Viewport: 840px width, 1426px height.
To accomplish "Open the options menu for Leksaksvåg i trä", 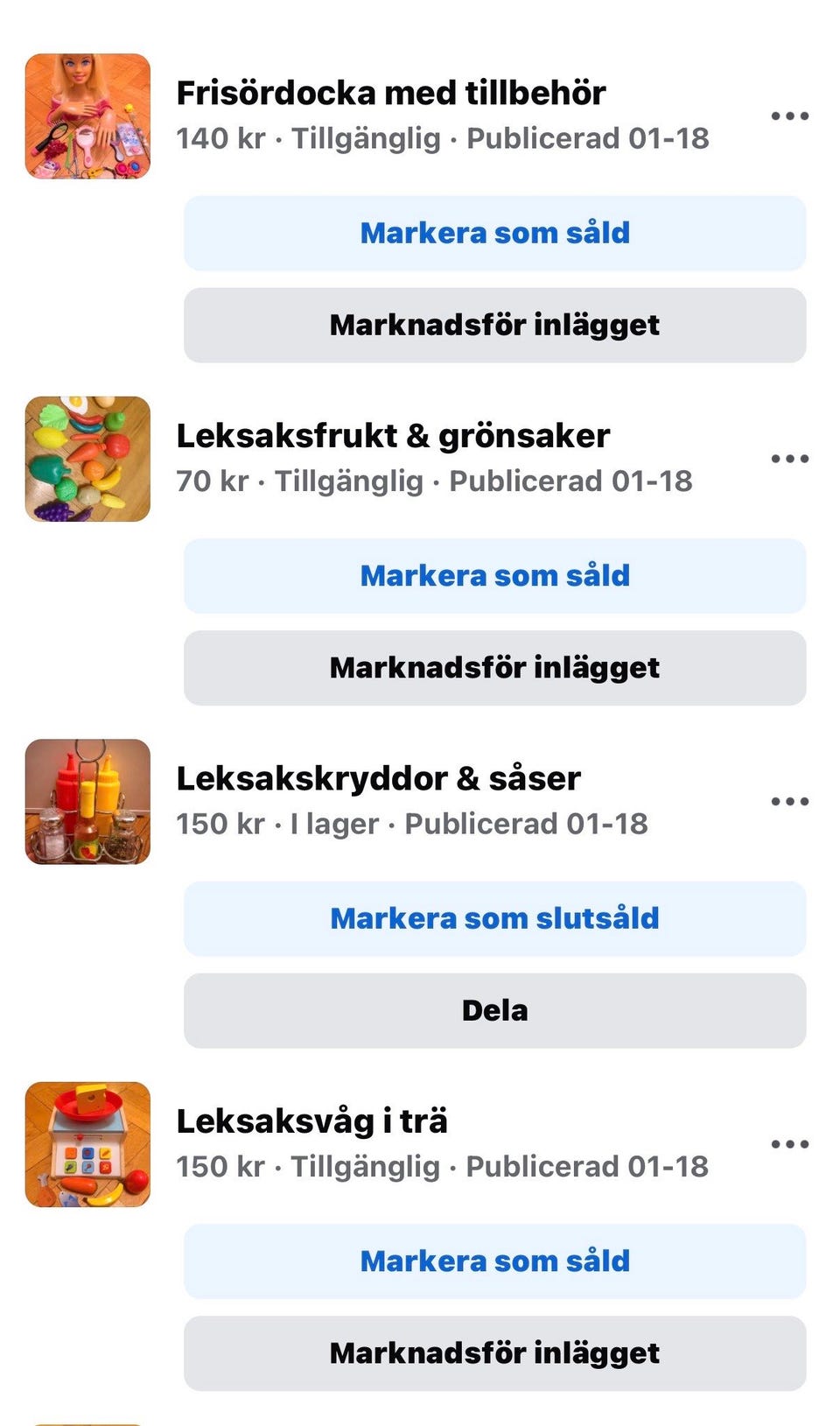I will (790, 1142).
